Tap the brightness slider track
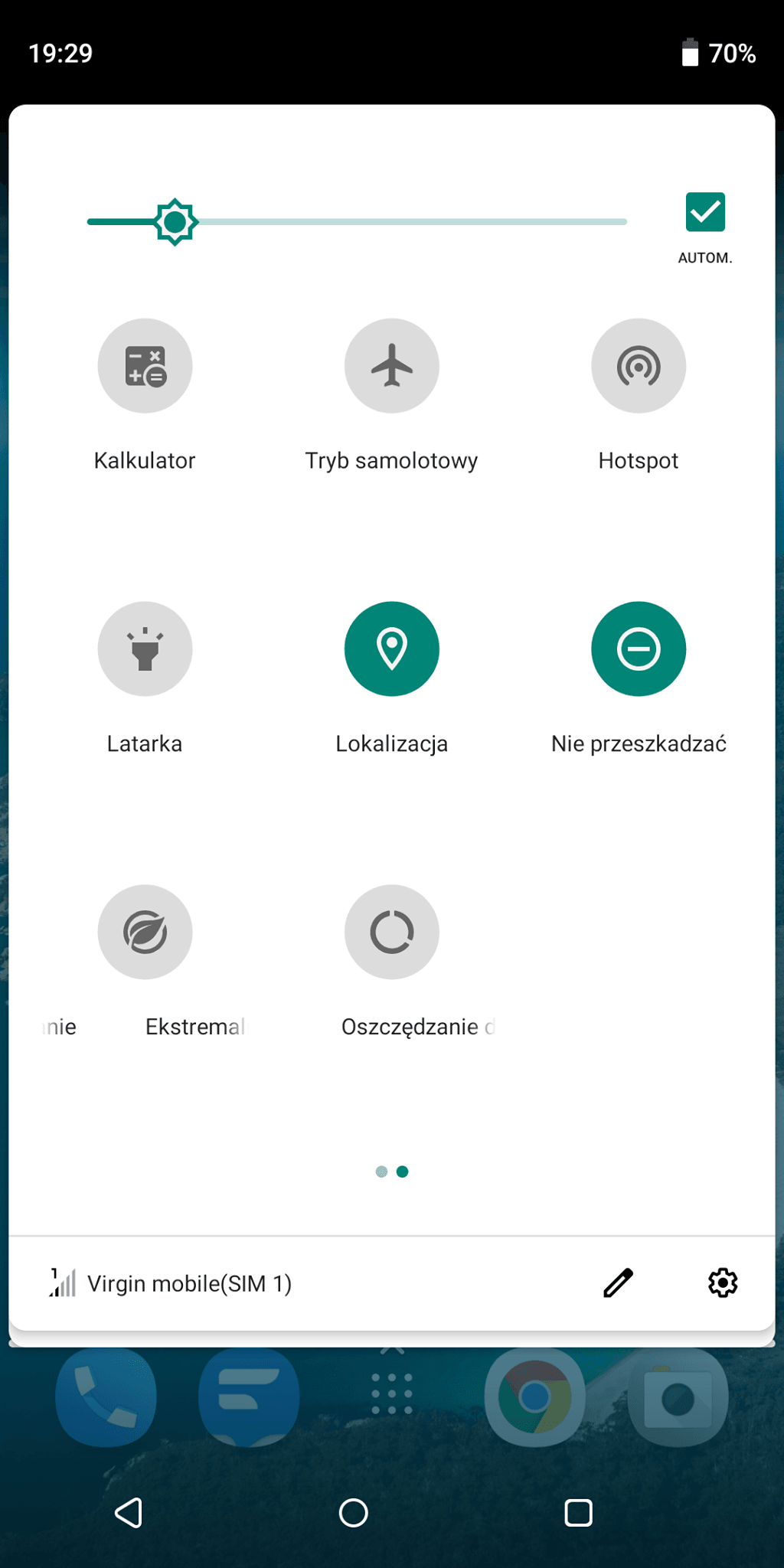The width and height of the screenshot is (784, 1568). click(x=357, y=222)
